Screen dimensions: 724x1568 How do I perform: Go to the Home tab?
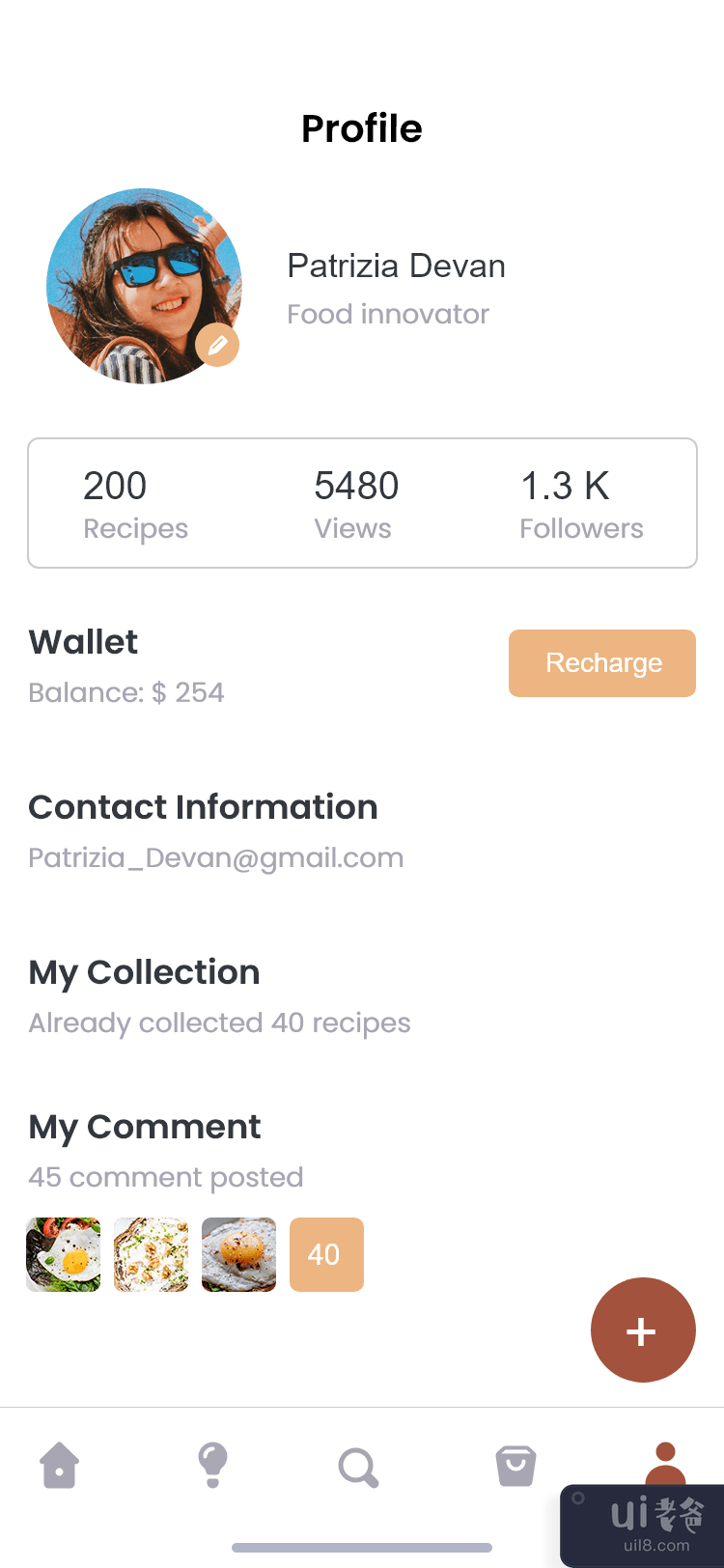(60, 1466)
